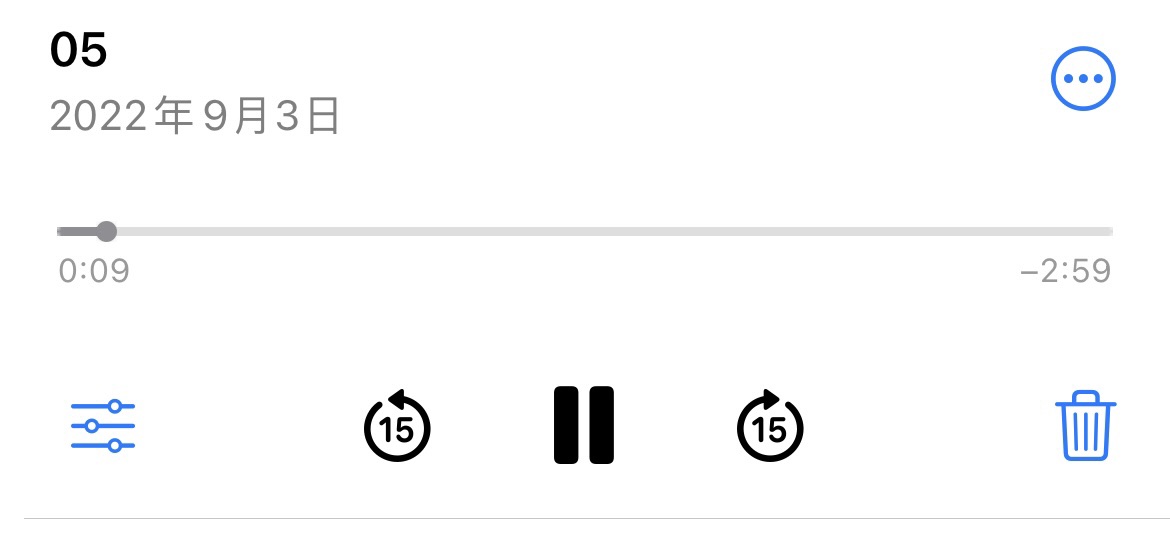
Task: Pause the recording playback
Action: [x=584, y=425]
